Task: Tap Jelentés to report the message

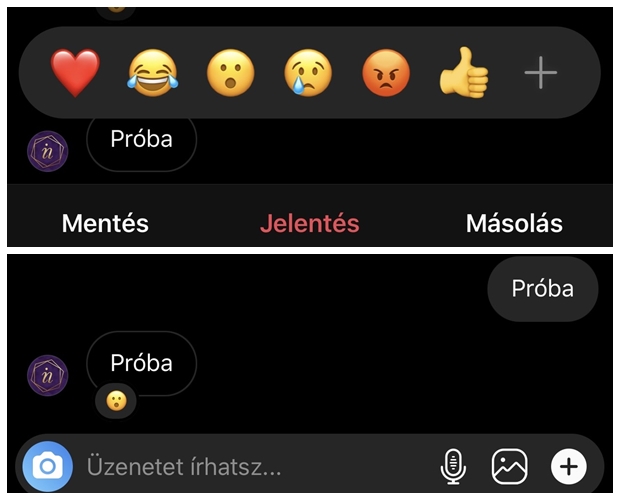Action: (309, 223)
